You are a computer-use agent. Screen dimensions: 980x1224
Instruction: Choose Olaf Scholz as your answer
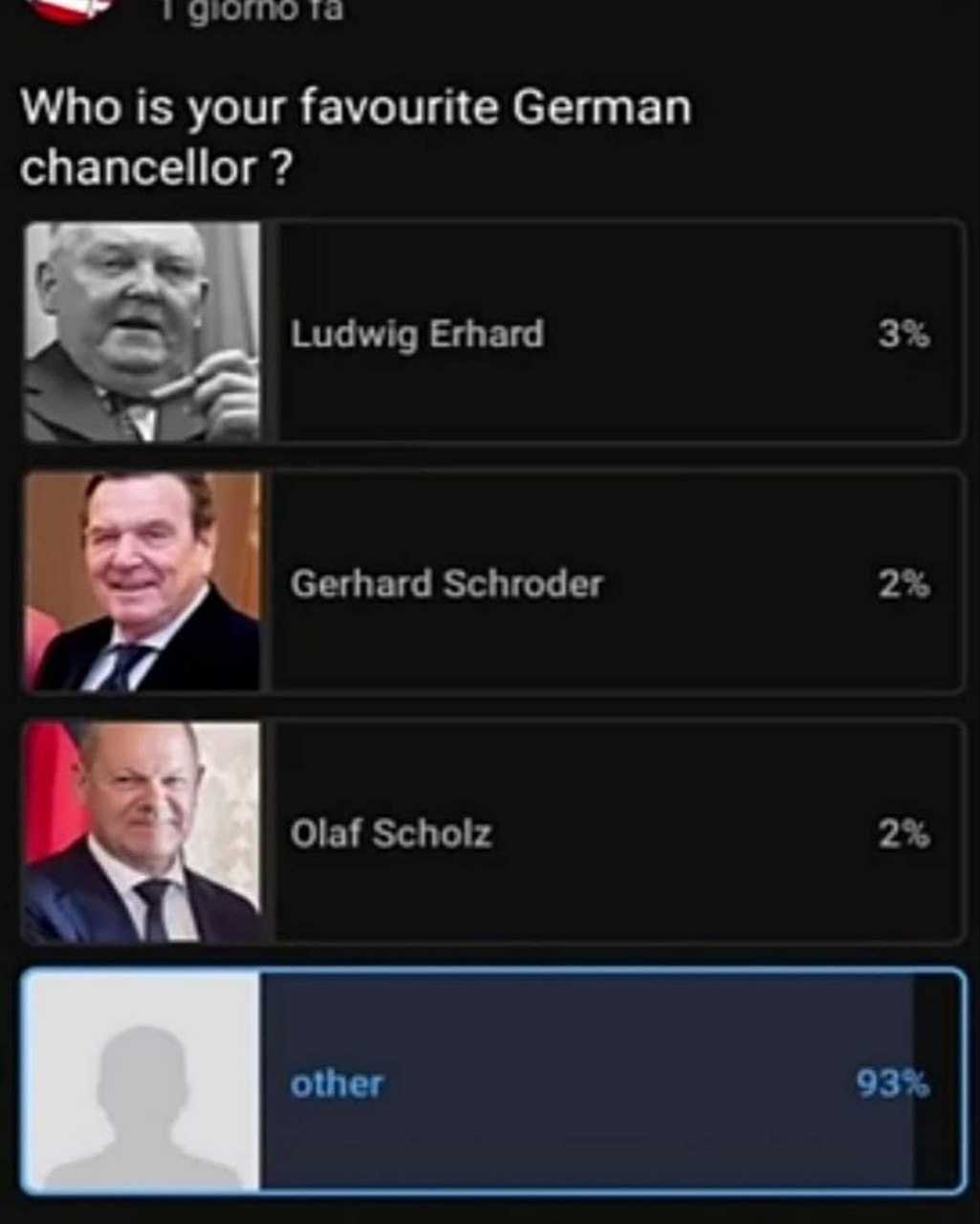click(612, 832)
